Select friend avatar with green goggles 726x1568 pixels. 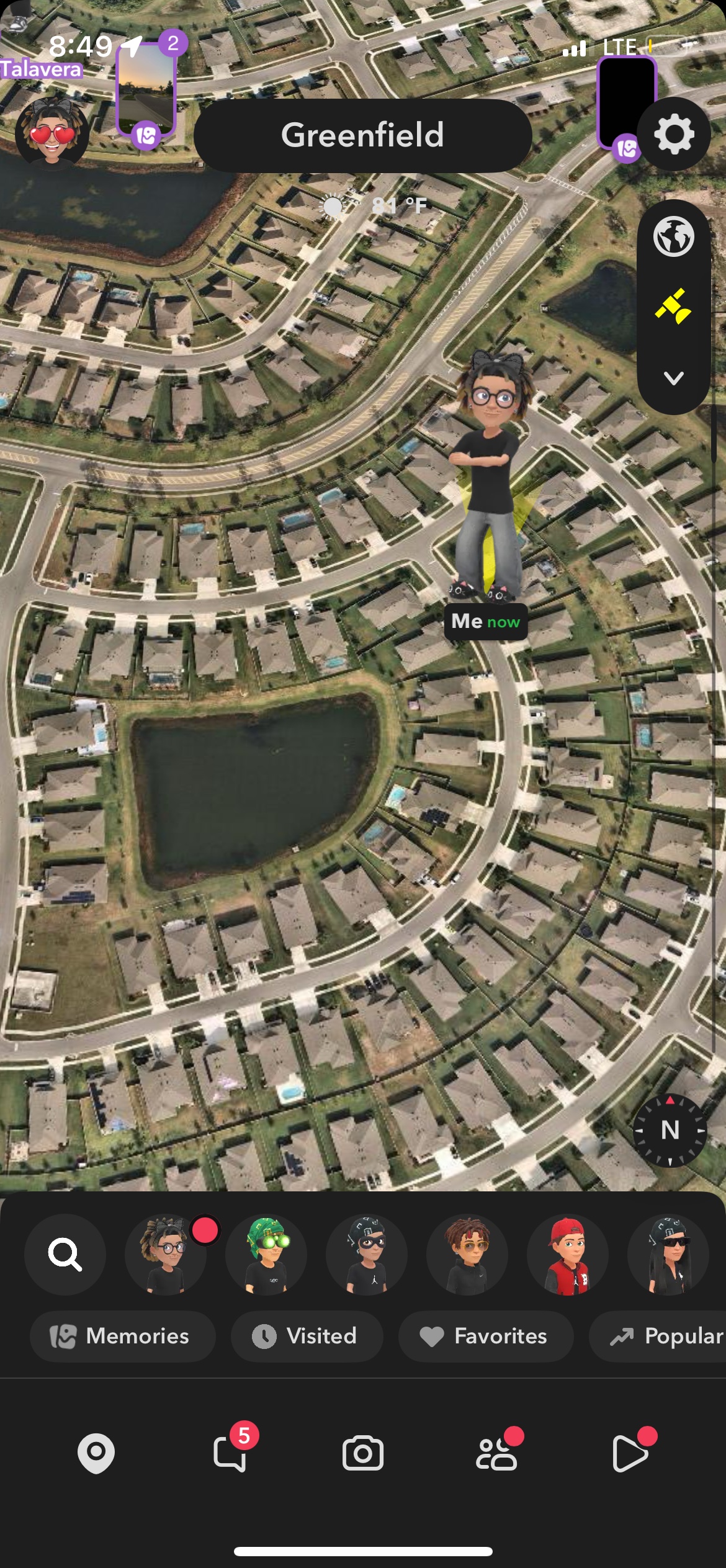click(x=266, y=1254)
